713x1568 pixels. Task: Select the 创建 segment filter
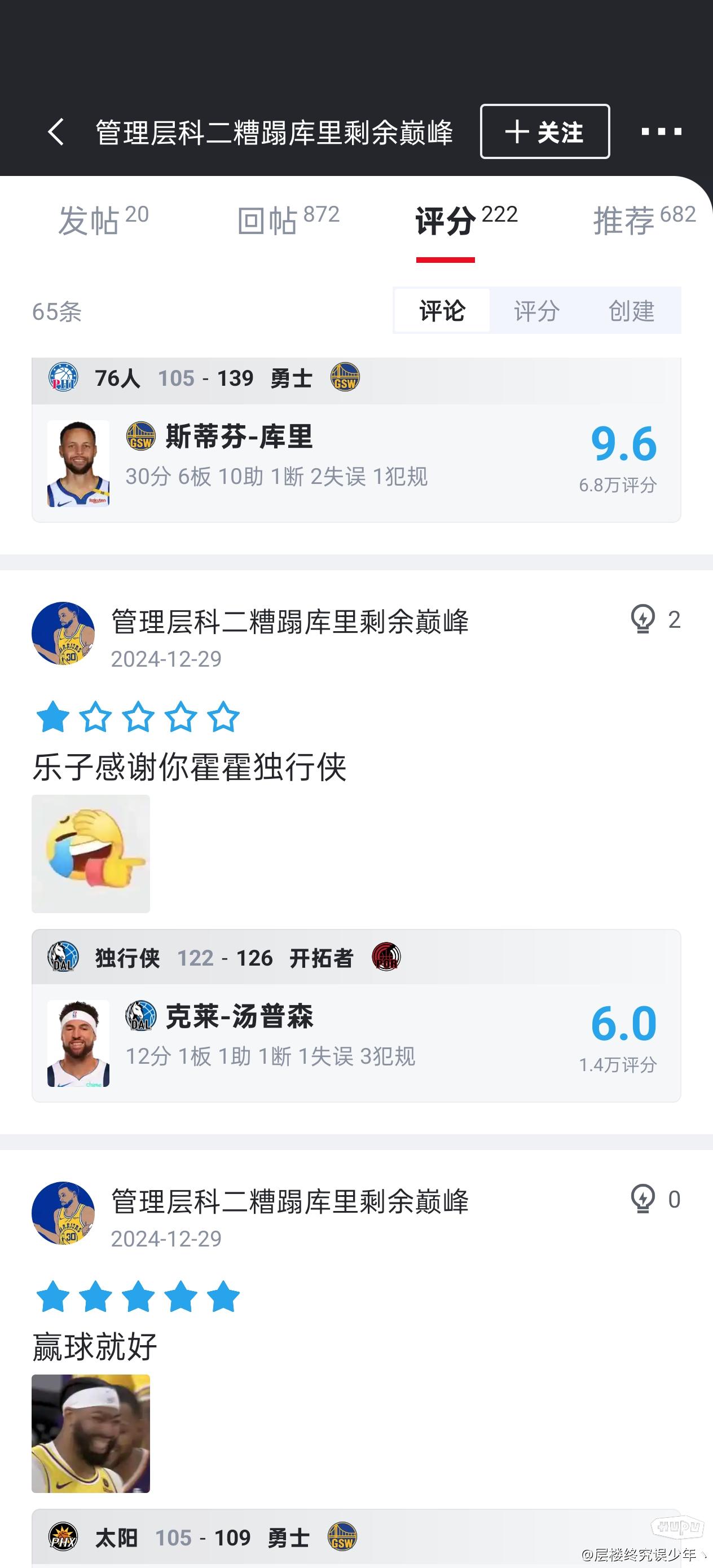click(x=631, y=311)
